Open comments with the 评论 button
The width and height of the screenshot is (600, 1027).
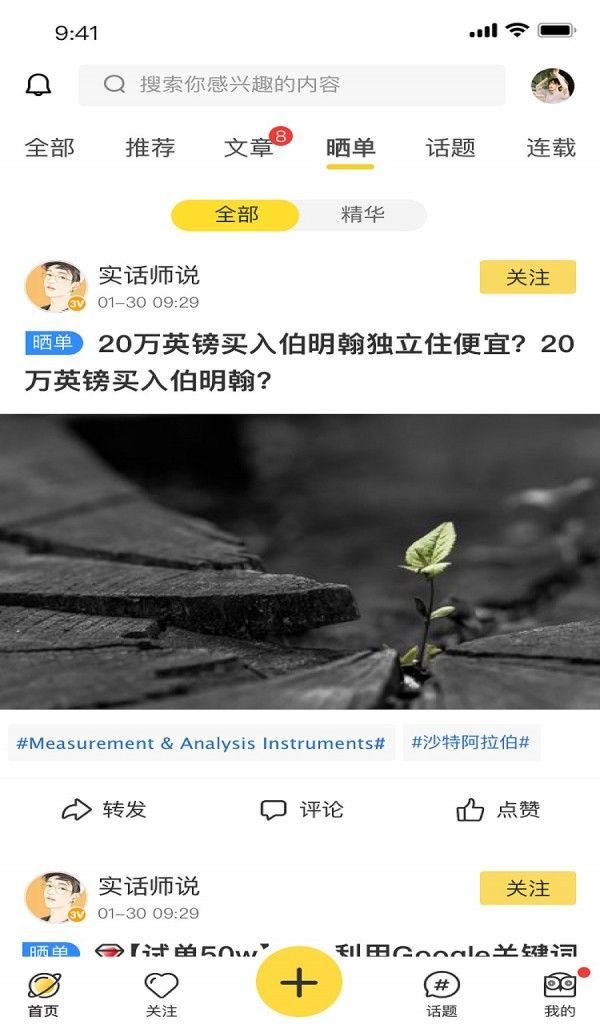(x=301, y=809)
